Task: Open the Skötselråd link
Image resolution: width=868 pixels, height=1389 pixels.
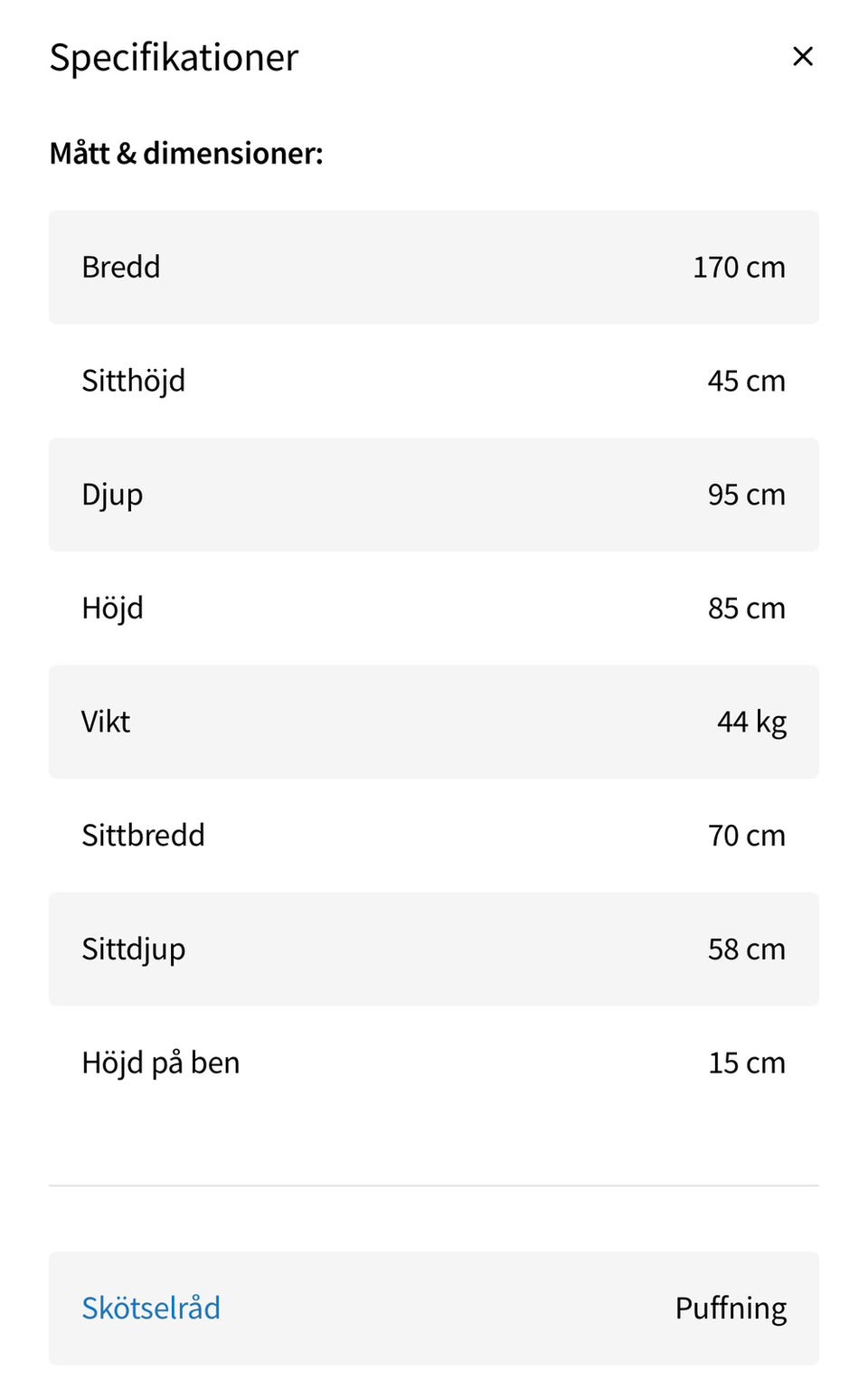Action: point(151,1308)
